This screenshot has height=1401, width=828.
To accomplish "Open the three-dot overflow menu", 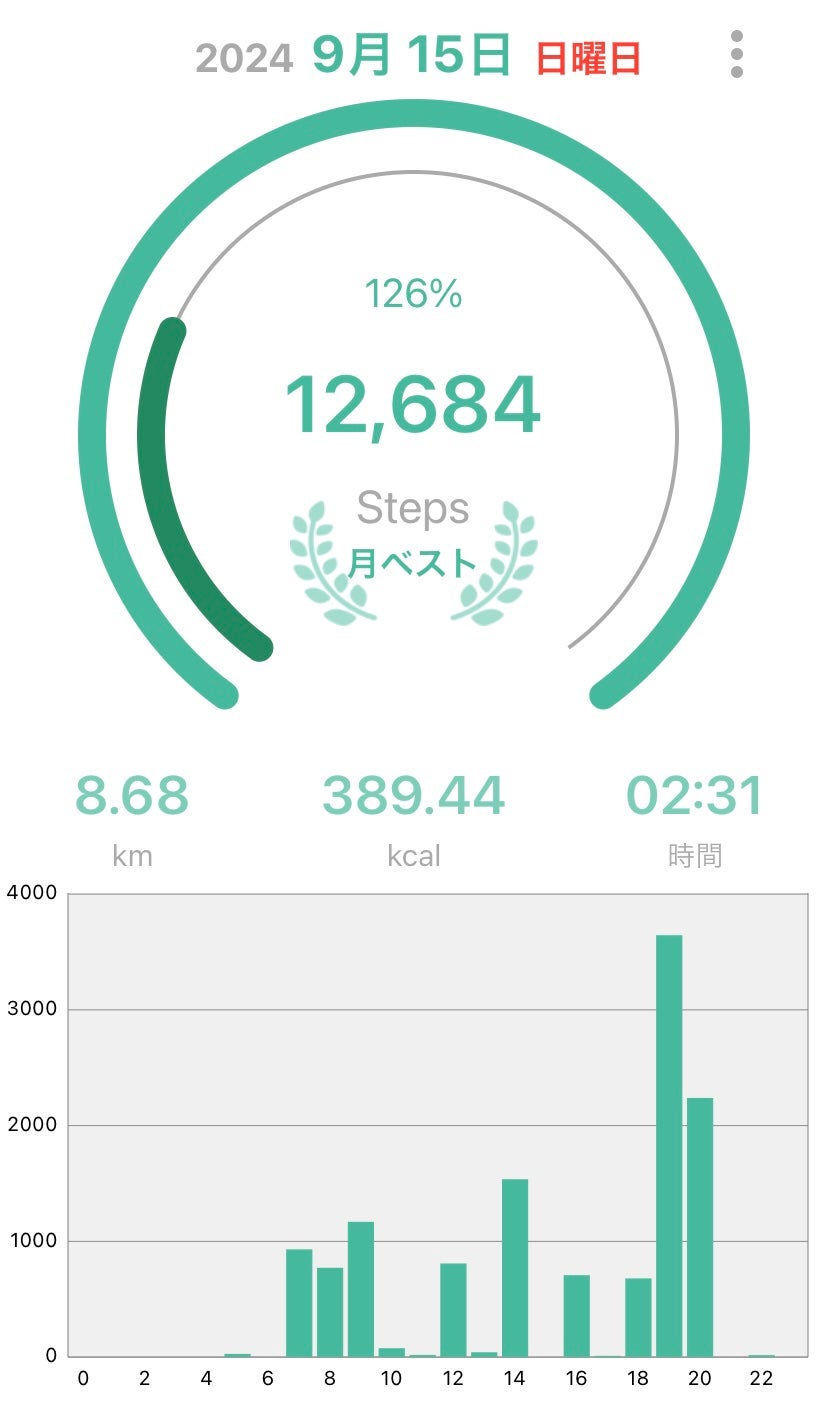I will point(737,55).
